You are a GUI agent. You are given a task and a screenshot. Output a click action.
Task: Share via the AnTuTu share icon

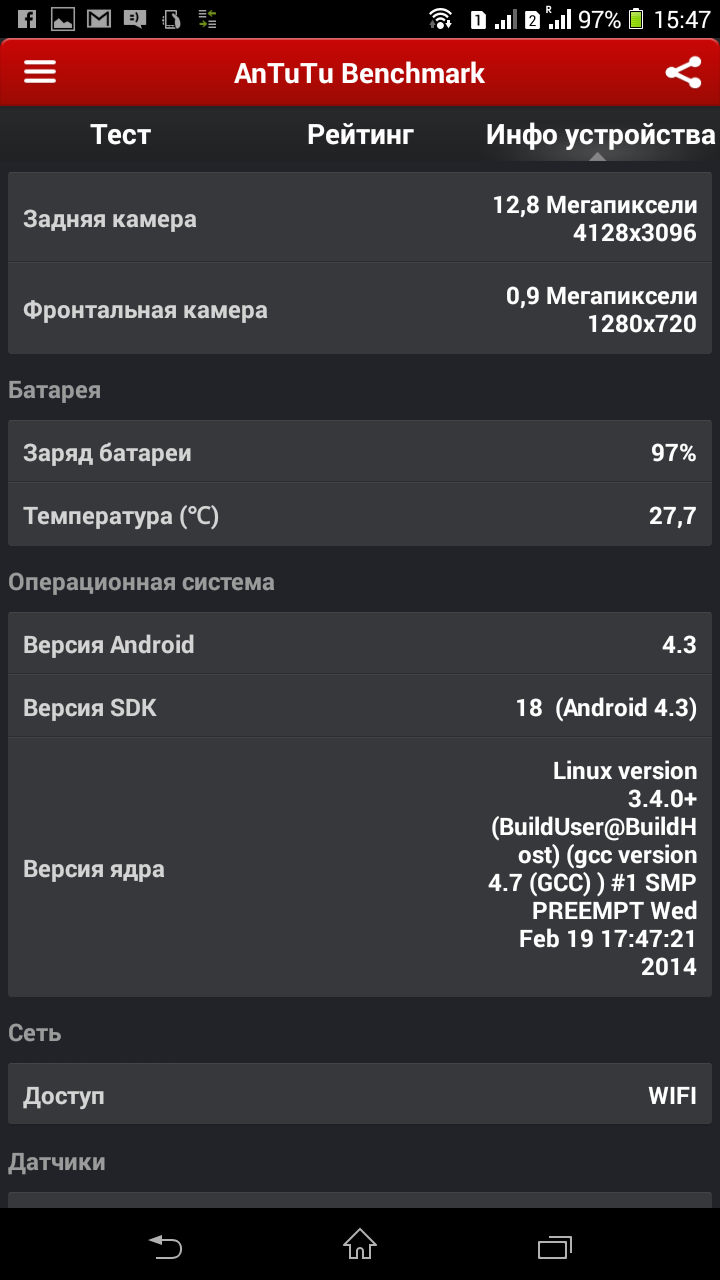click(x=683, y=73)
